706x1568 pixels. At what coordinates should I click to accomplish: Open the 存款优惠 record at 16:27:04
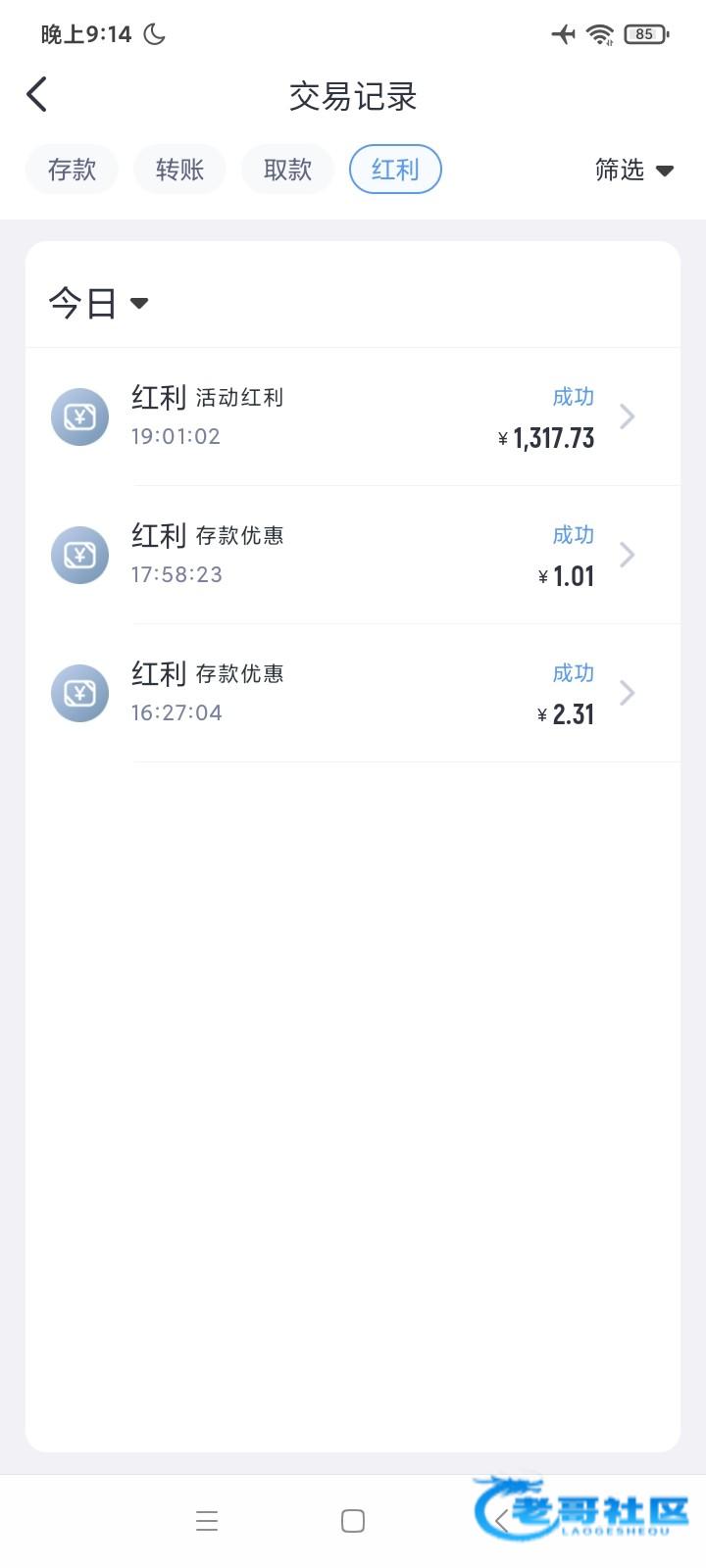[353, 693]
